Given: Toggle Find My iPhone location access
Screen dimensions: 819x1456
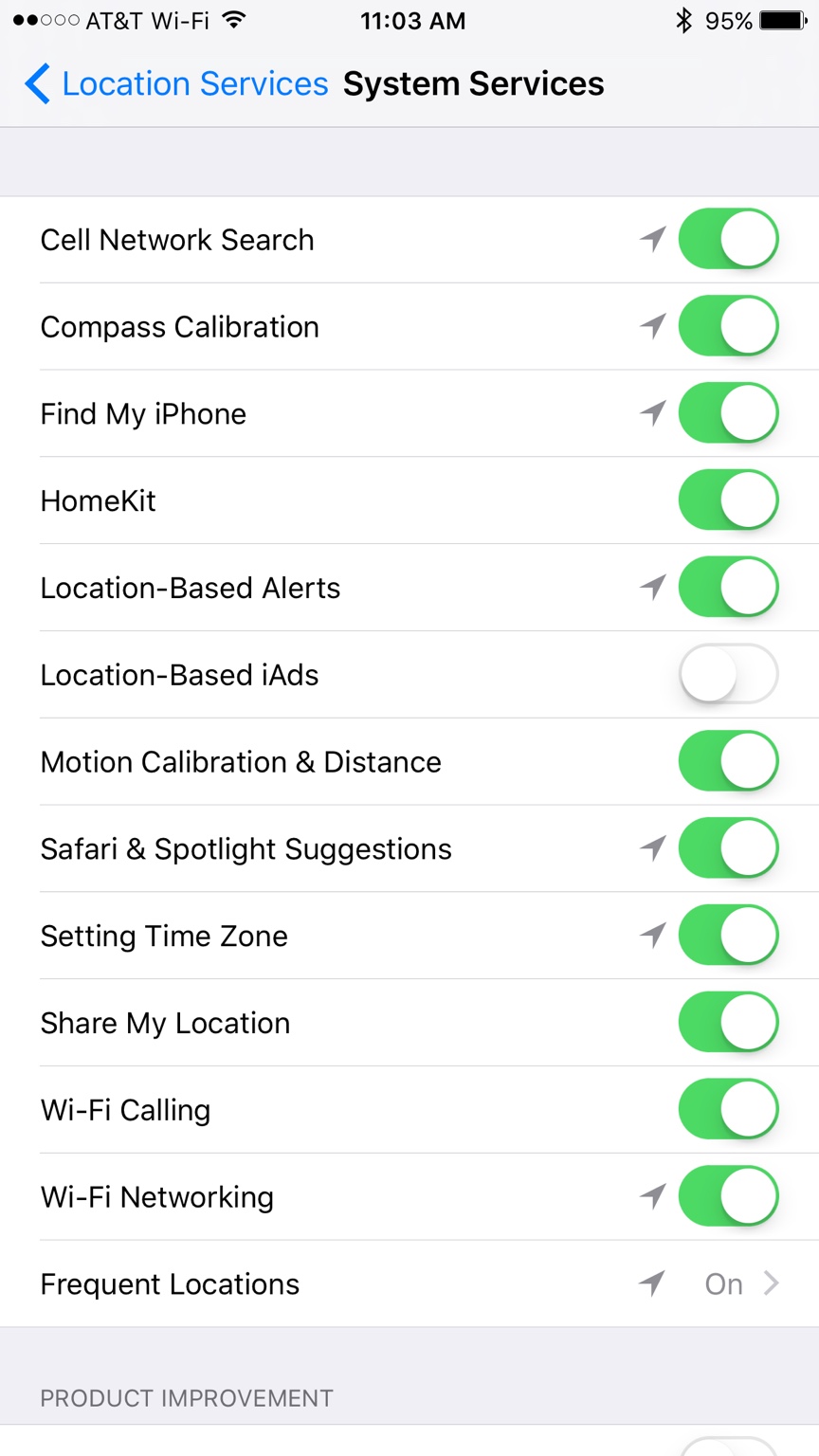Looking at the screenshot, I should [x=728, y=413].
